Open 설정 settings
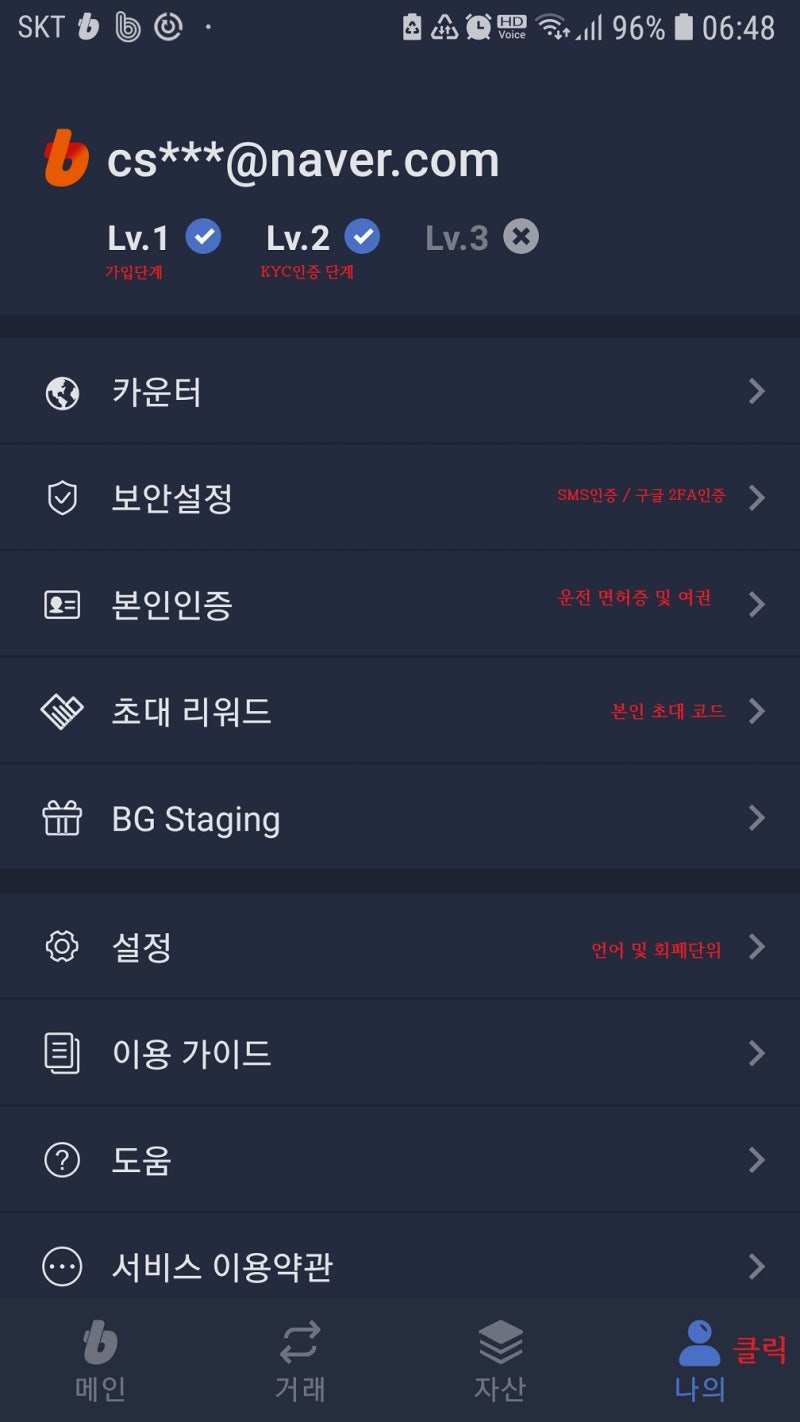 pyautogui.click(x=400, y=946)
